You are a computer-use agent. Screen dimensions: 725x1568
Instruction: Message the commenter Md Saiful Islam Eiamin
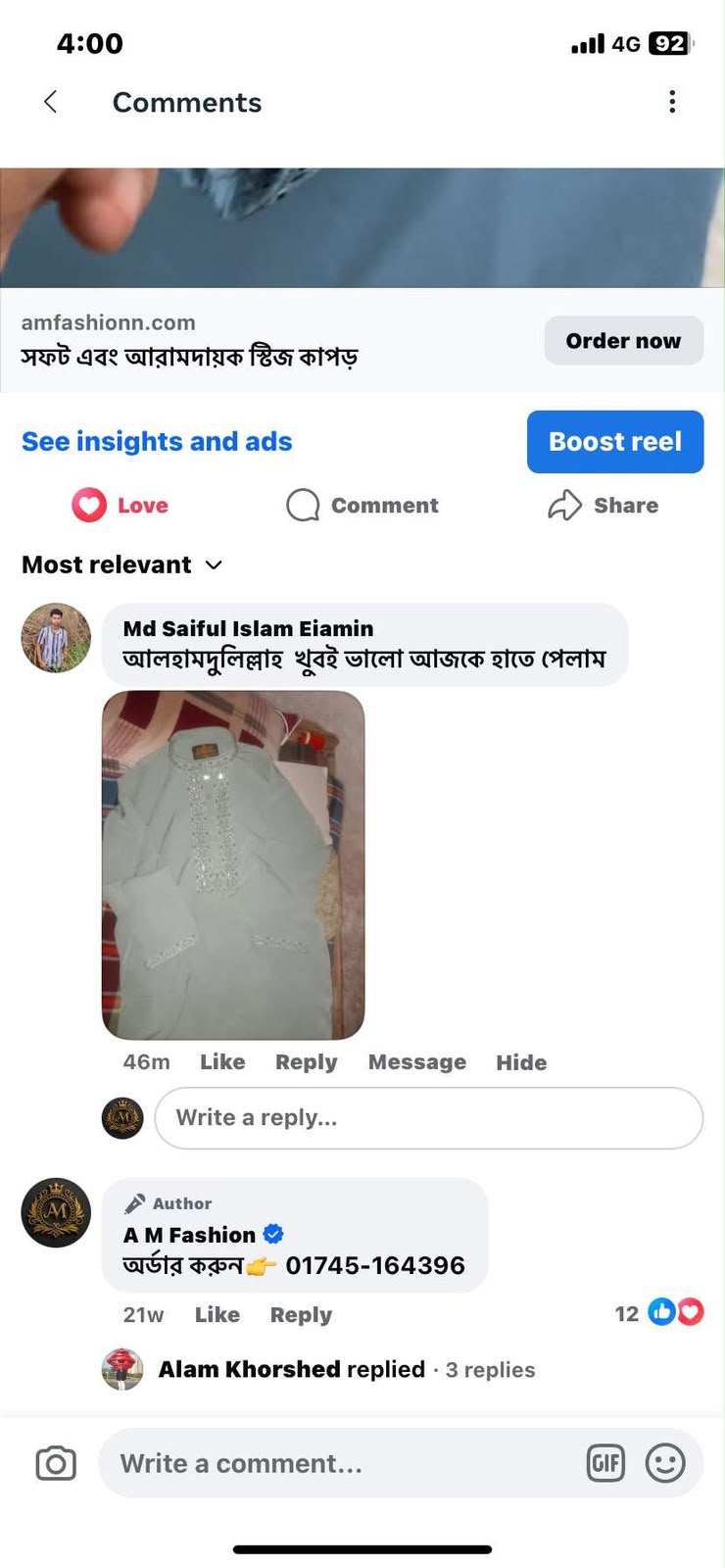pyautogui.click(x=417, y=1062)
